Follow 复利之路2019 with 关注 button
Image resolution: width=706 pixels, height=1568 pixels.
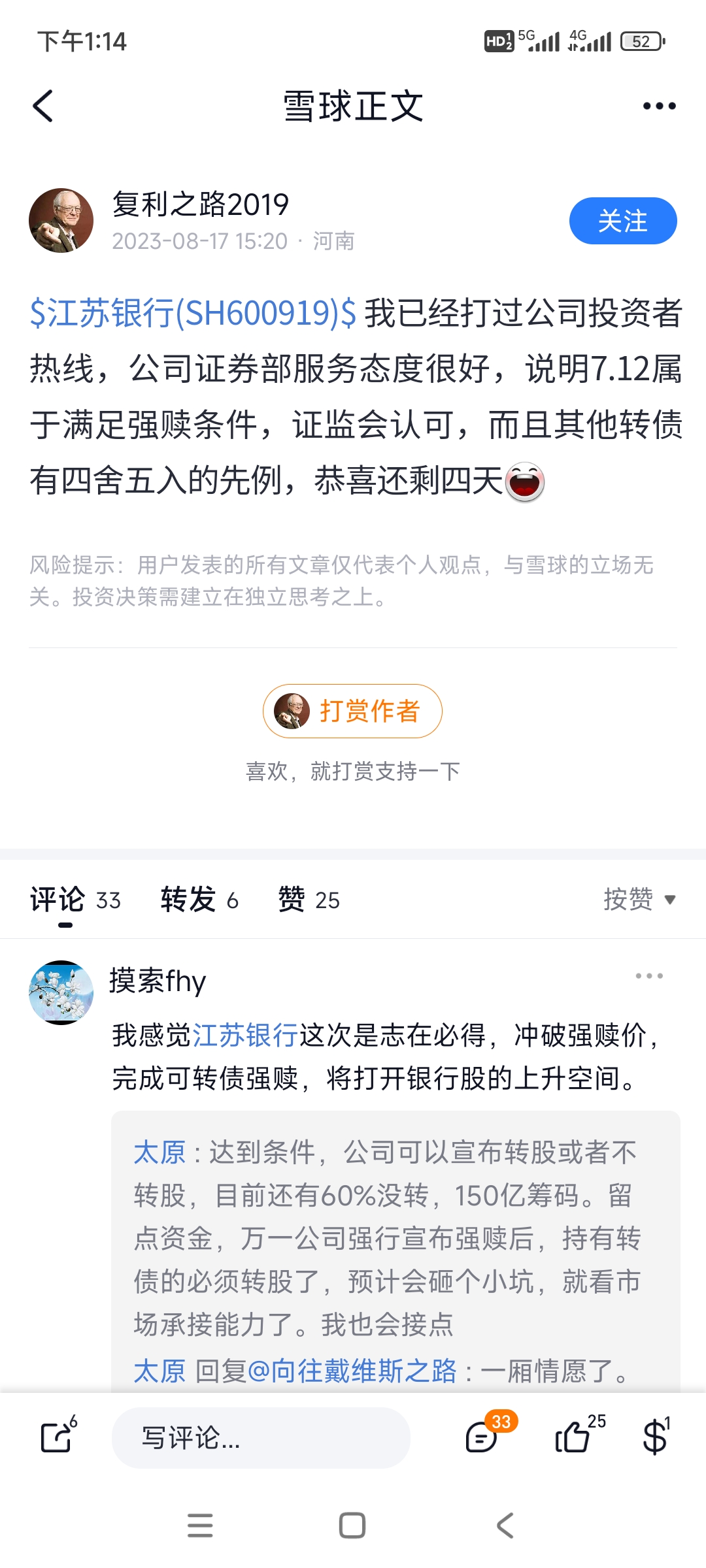click(622, 221)
